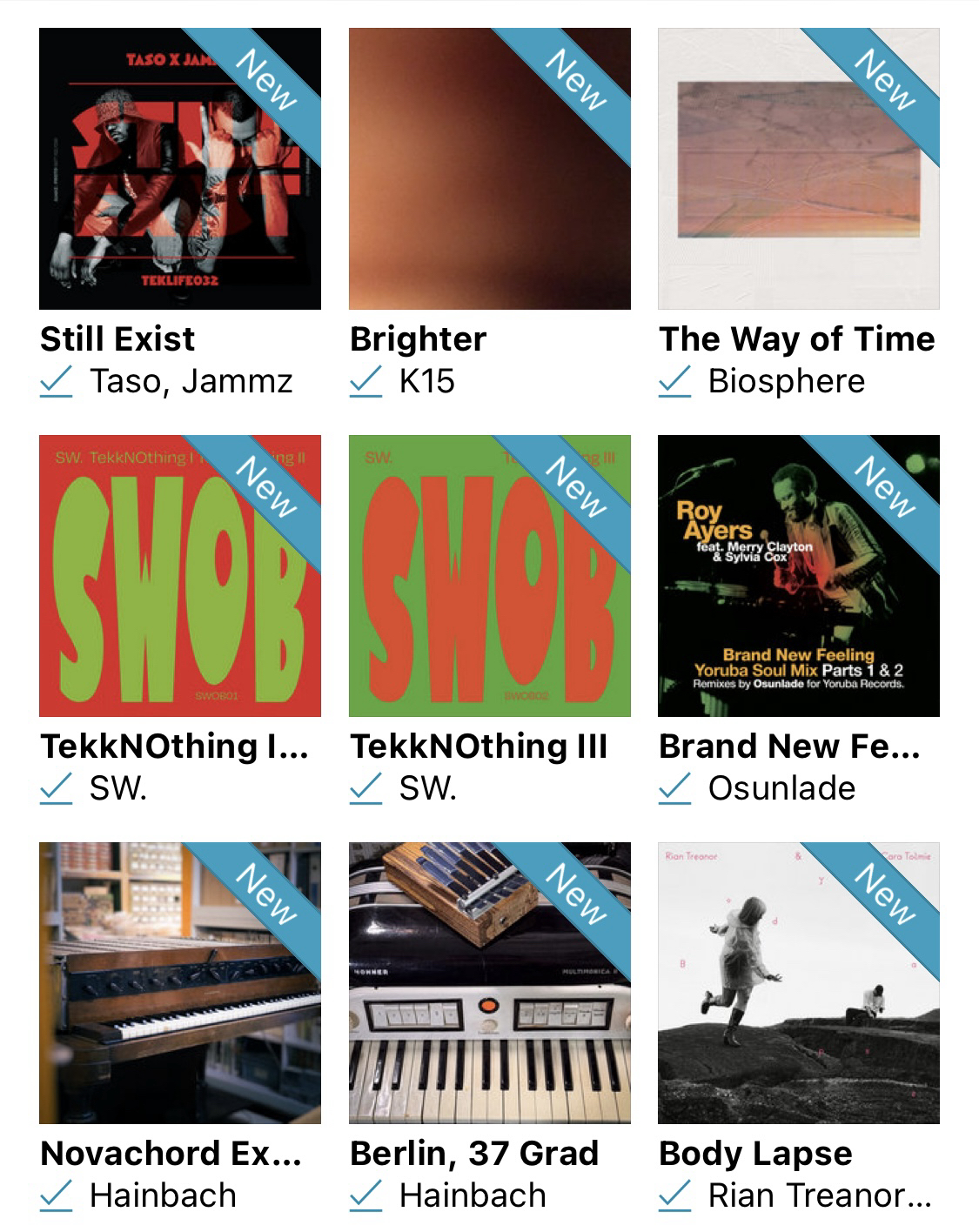This screenshot has width=979, height=1232.
Task: View the Novachord release by Hainbach
Action: pyautogui.click(x=179, y=983)
